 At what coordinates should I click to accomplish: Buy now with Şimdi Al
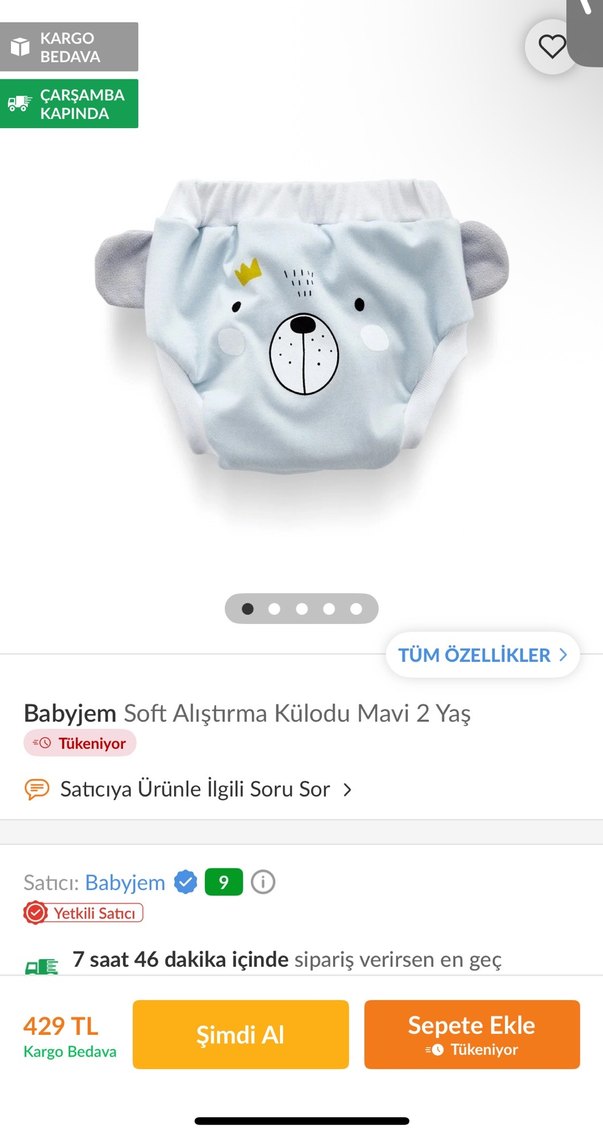click(x=240, y=1035)
